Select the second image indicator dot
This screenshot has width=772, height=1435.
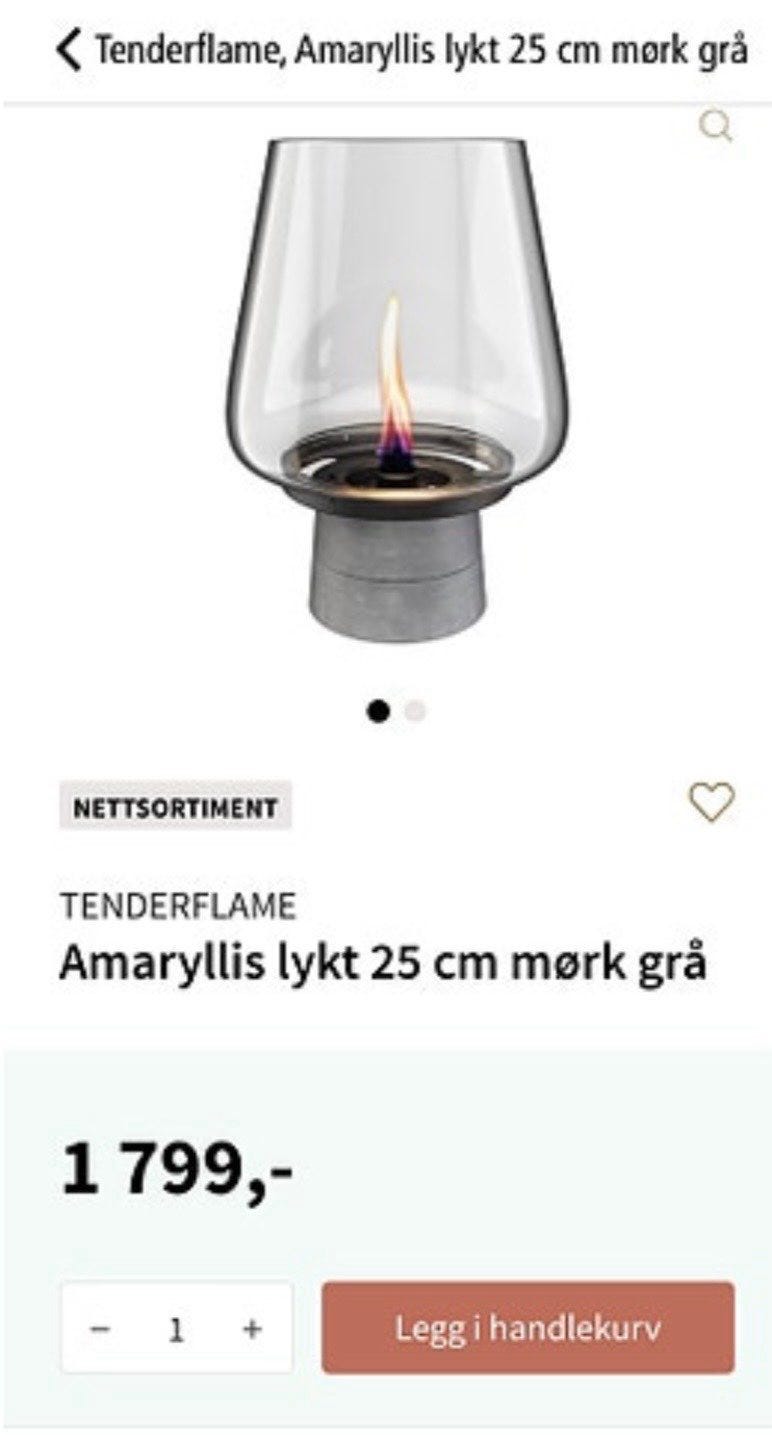pyautogui.click(x=415, y=712)
